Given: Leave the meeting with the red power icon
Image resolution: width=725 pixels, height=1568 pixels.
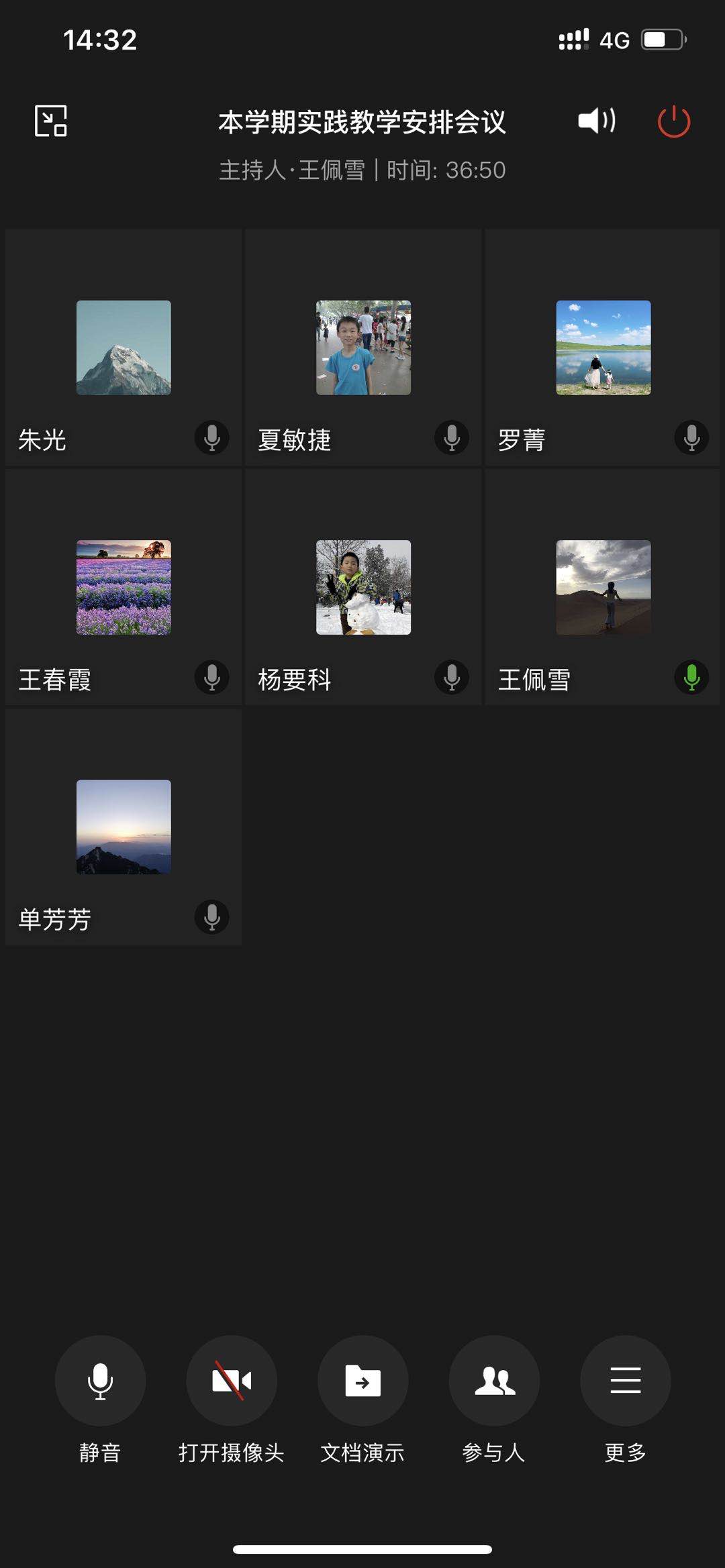Looking at the screenshot, I should [673, 122].
